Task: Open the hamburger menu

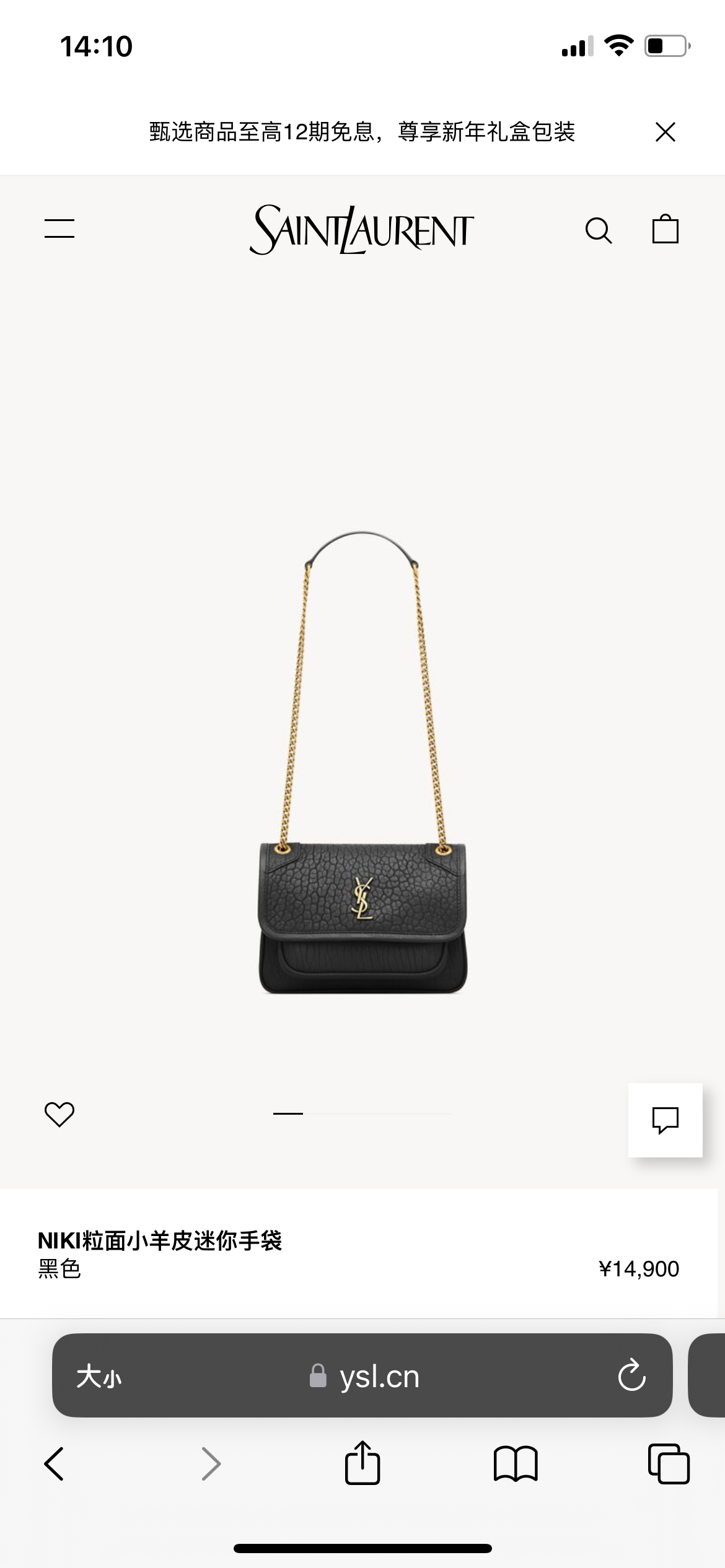Action: pyautogui.click(x=59, y=229)
